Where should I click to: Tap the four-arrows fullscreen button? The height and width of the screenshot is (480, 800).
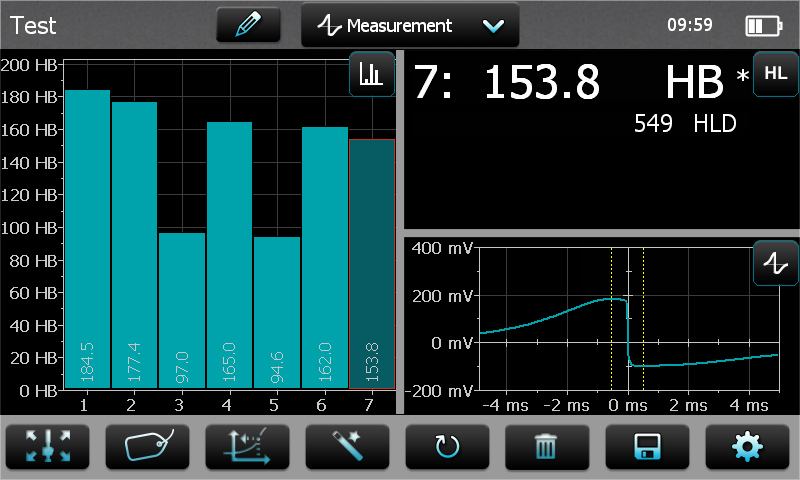(48, 446)
